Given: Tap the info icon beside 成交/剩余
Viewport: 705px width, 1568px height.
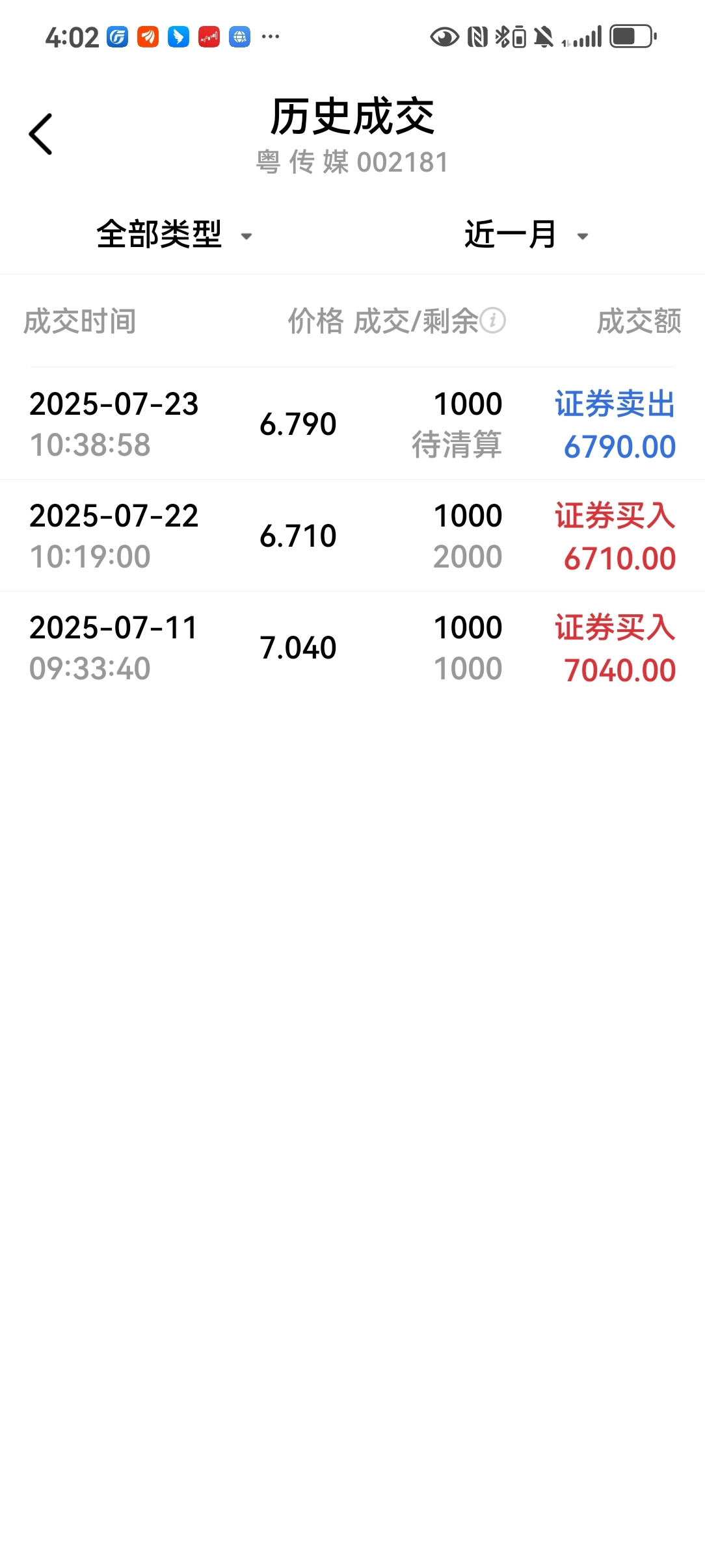Looking at the screenshot, I should [493, 320].
